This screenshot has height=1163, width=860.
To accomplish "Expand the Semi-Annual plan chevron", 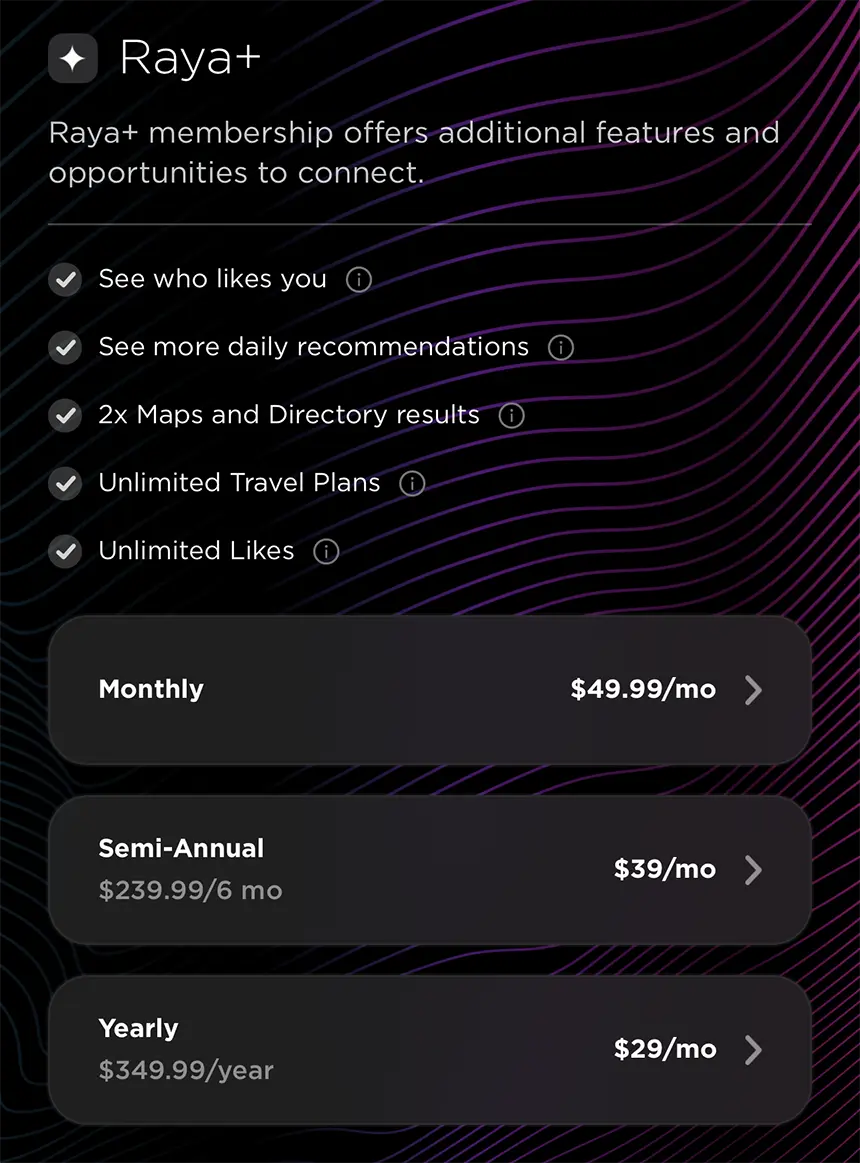I will [x=755, y=870].
